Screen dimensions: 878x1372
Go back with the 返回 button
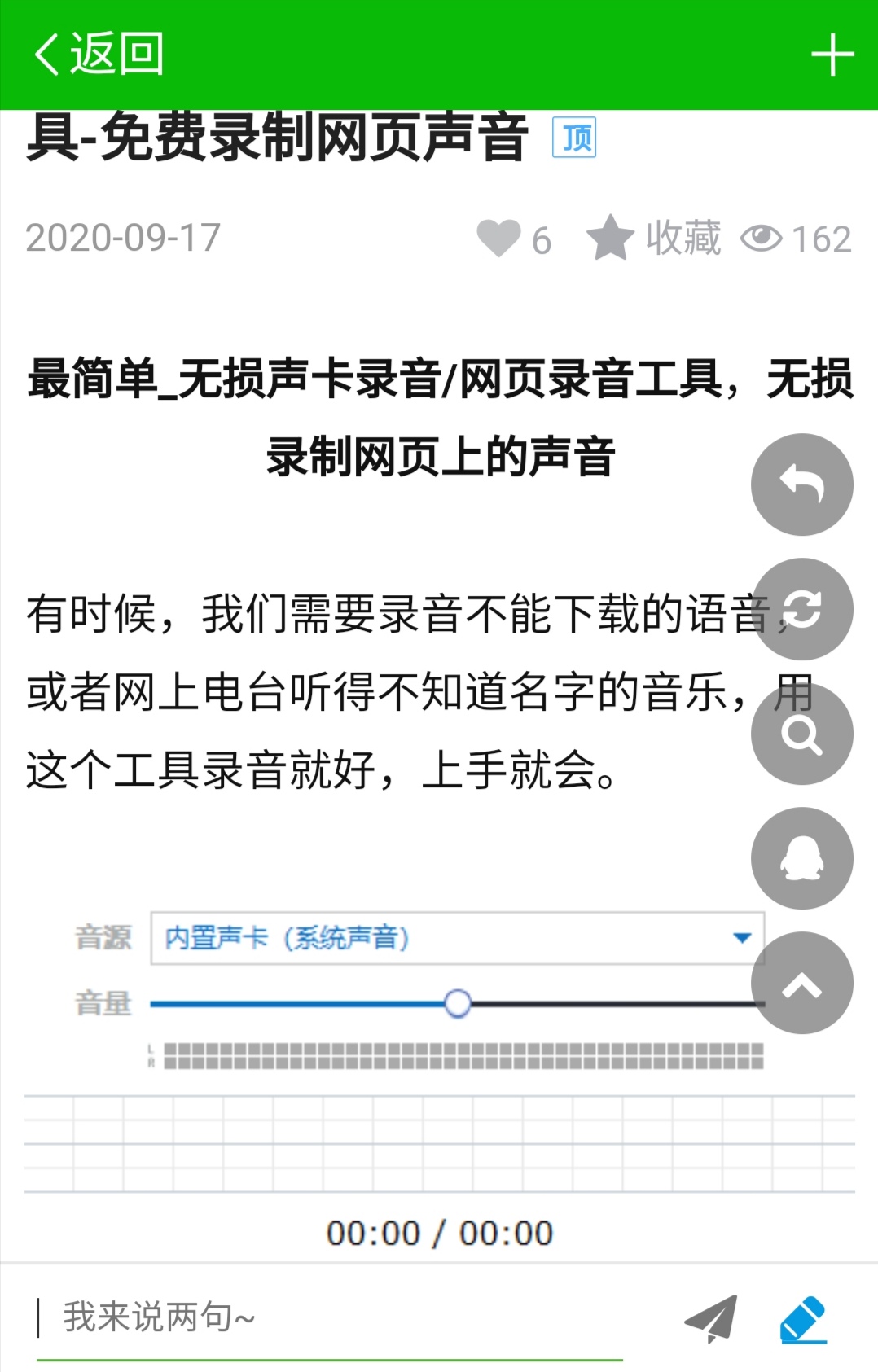[98, 55]
